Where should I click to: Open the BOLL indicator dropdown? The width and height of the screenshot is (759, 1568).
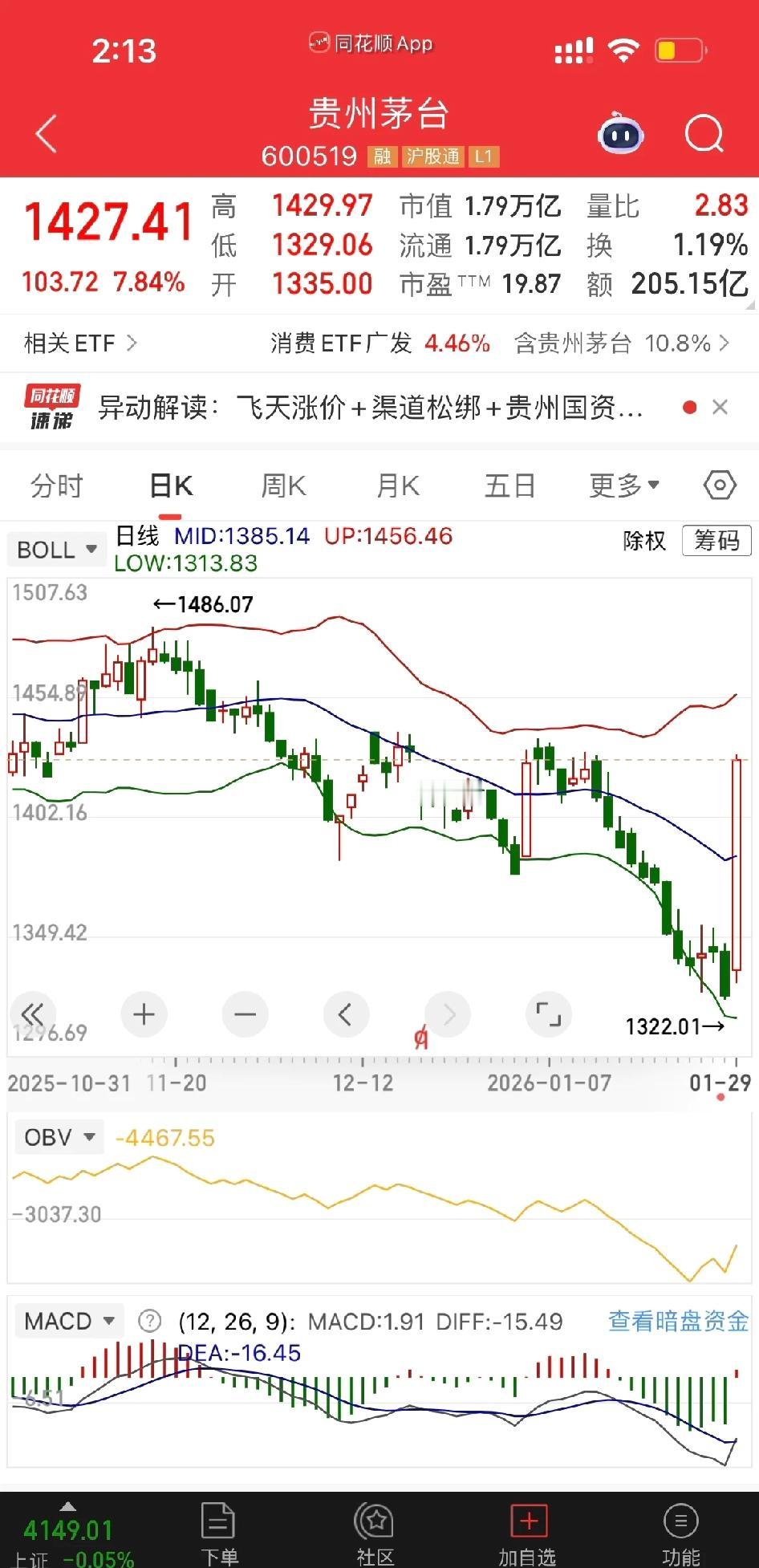point(56,549)
